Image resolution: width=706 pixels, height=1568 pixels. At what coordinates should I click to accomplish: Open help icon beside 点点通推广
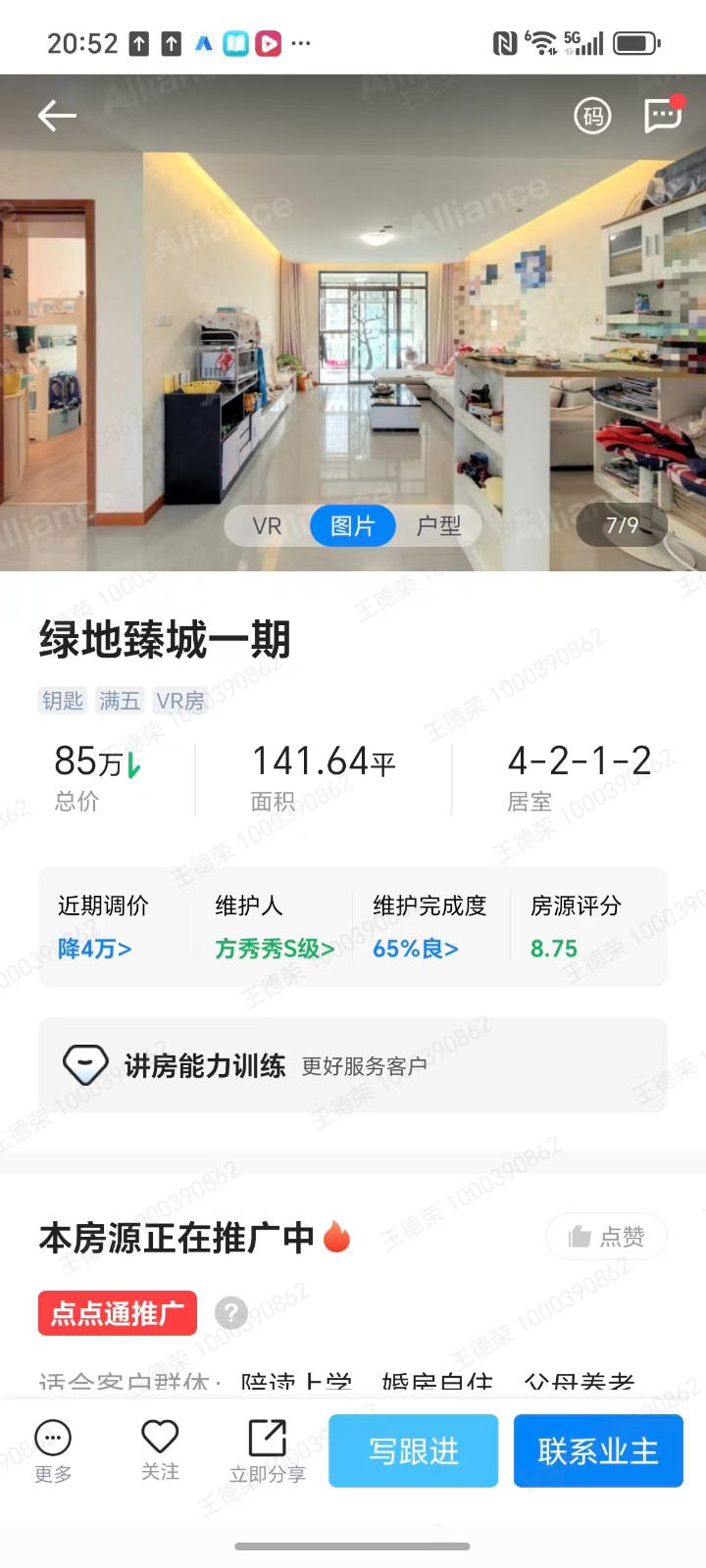point(230,1312)
